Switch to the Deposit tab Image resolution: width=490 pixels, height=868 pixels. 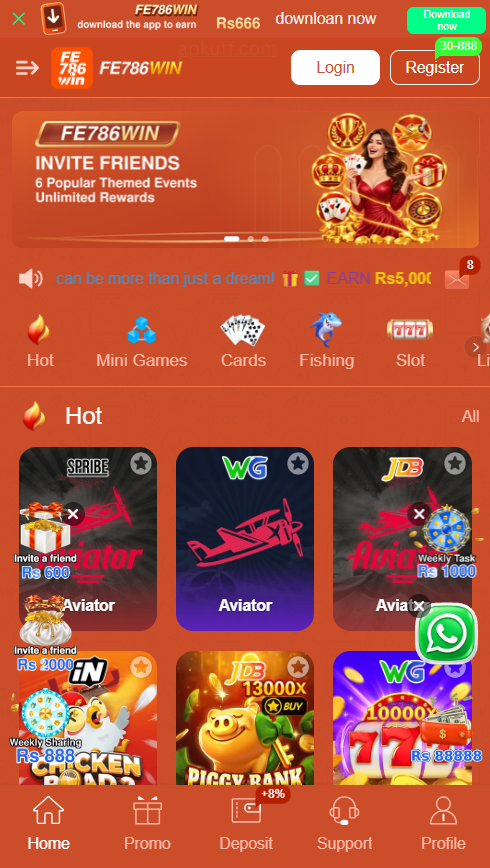point(246,824)
